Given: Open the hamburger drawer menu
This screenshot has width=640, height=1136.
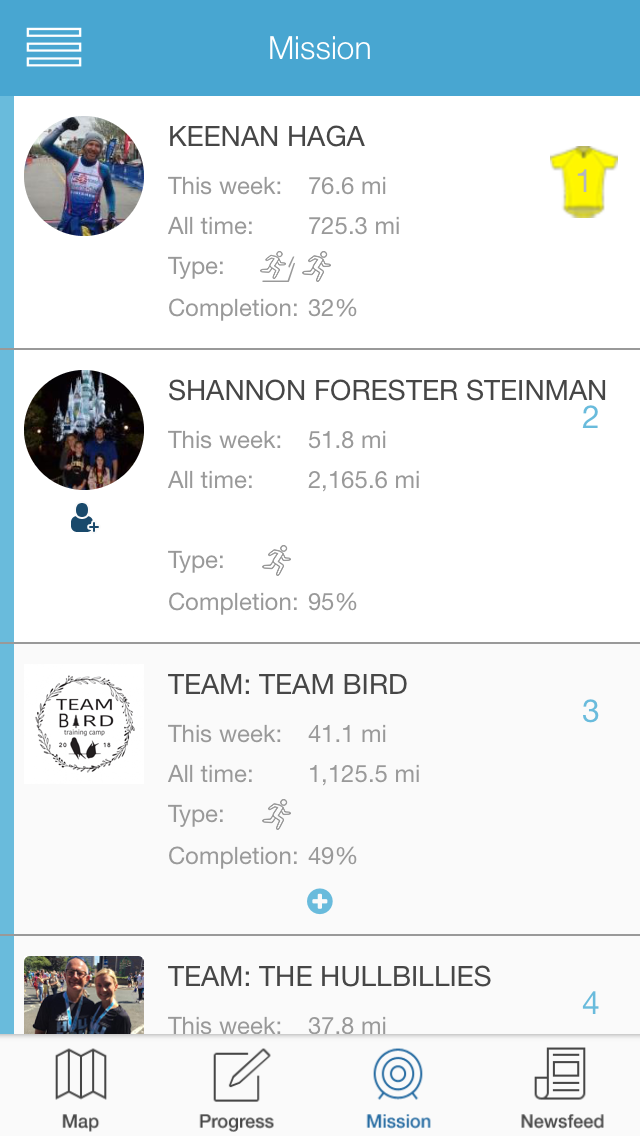Looking at the screenshot, I should (x=54, y=48).
